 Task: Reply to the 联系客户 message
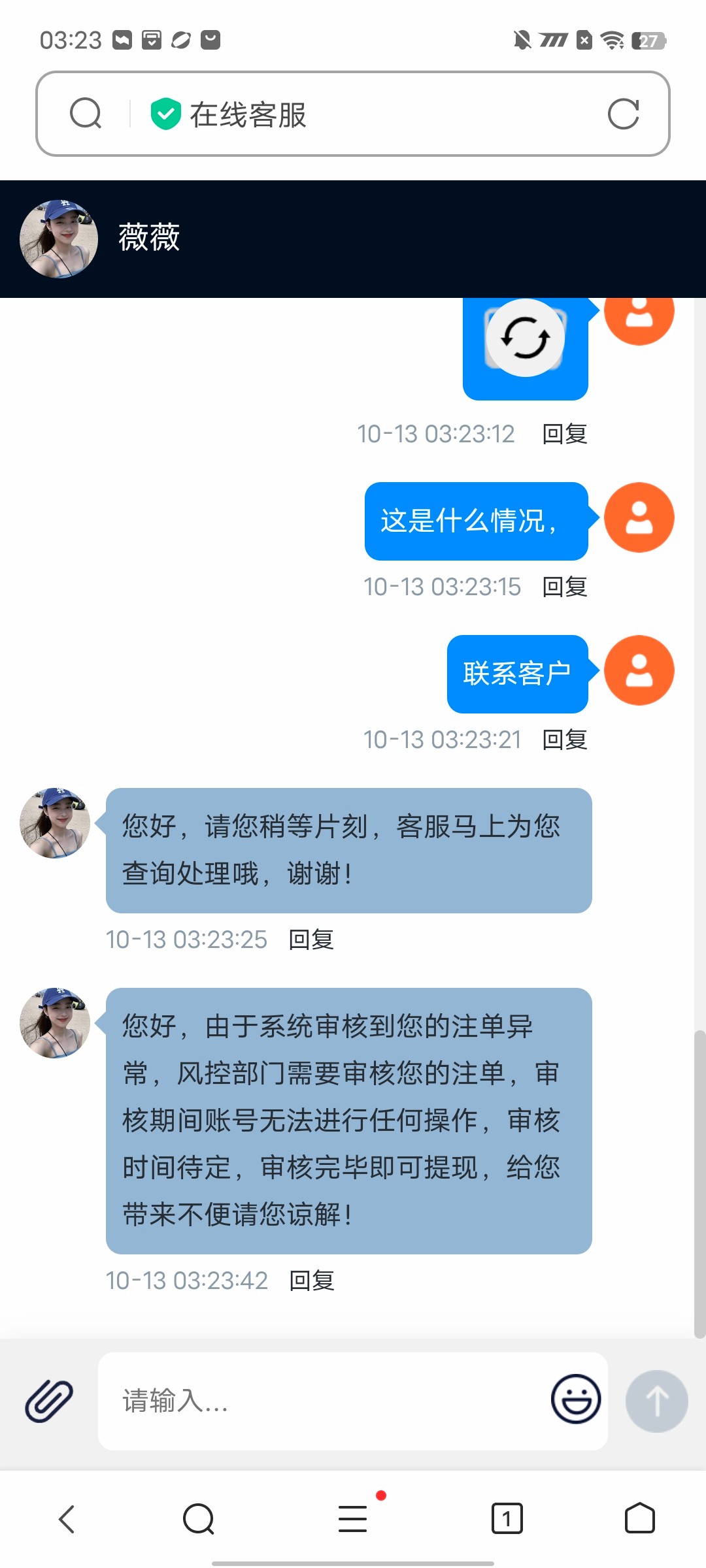coord(565,740)
